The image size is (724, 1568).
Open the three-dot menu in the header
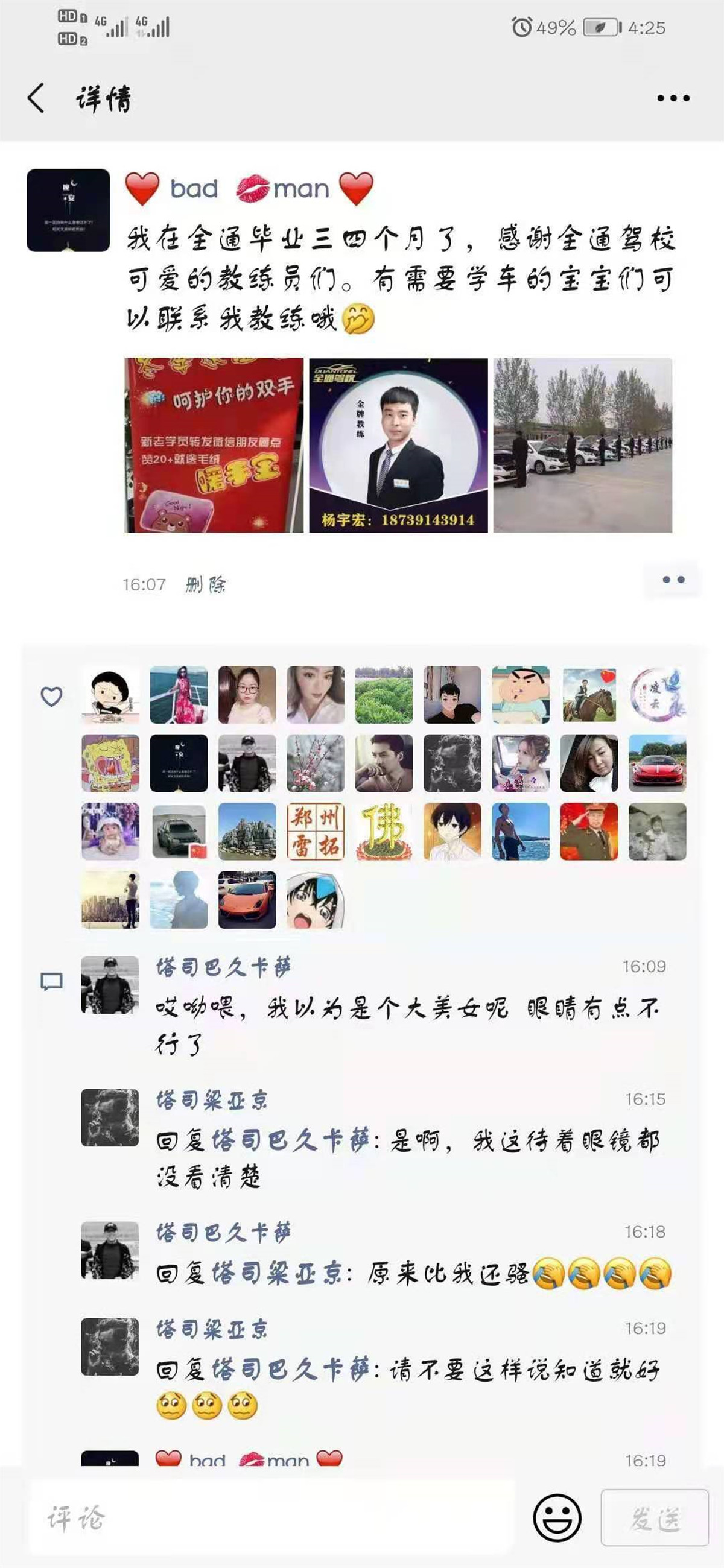click(x=673, y=98)
